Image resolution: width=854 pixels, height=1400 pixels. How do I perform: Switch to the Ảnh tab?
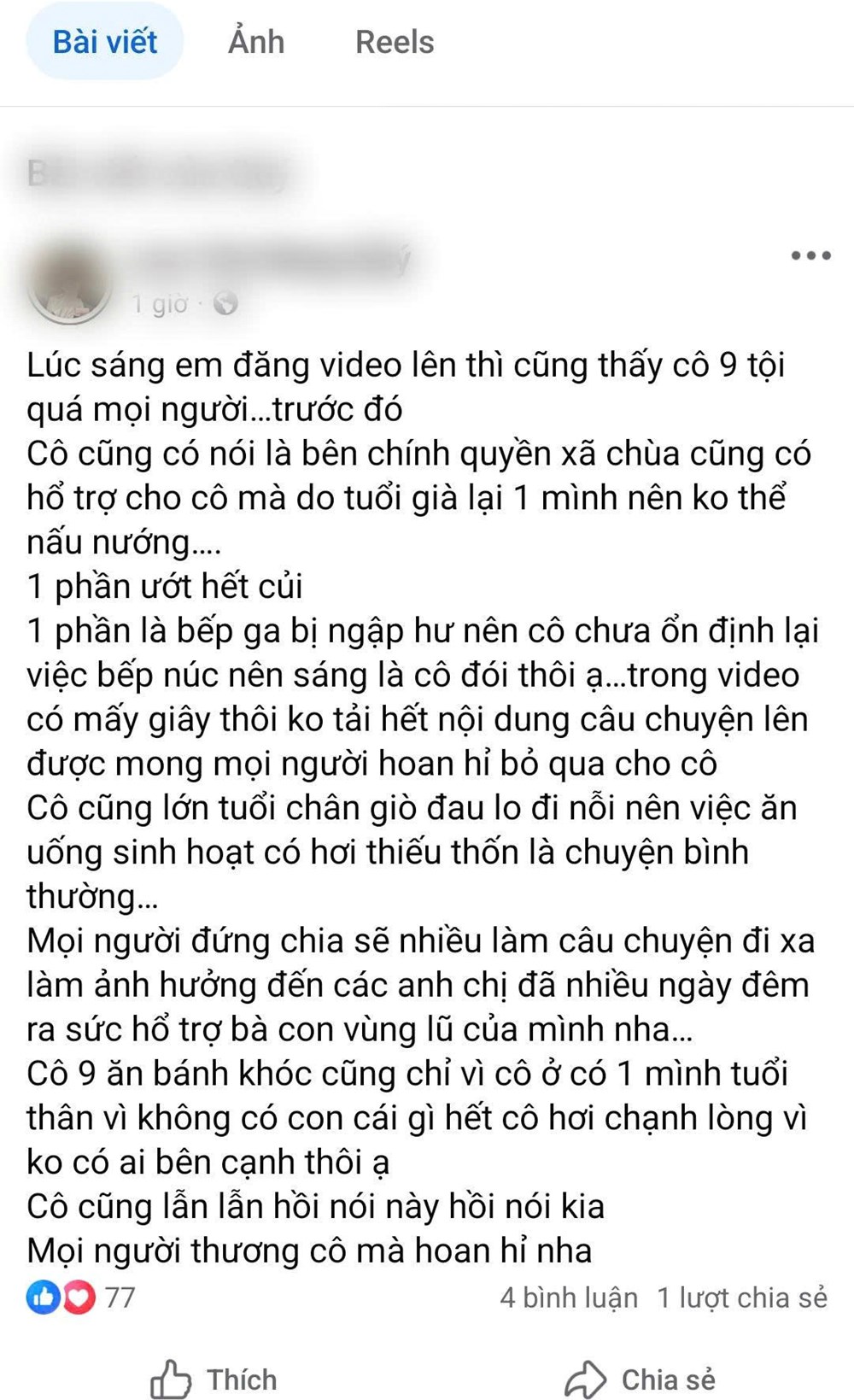point(256,41)
